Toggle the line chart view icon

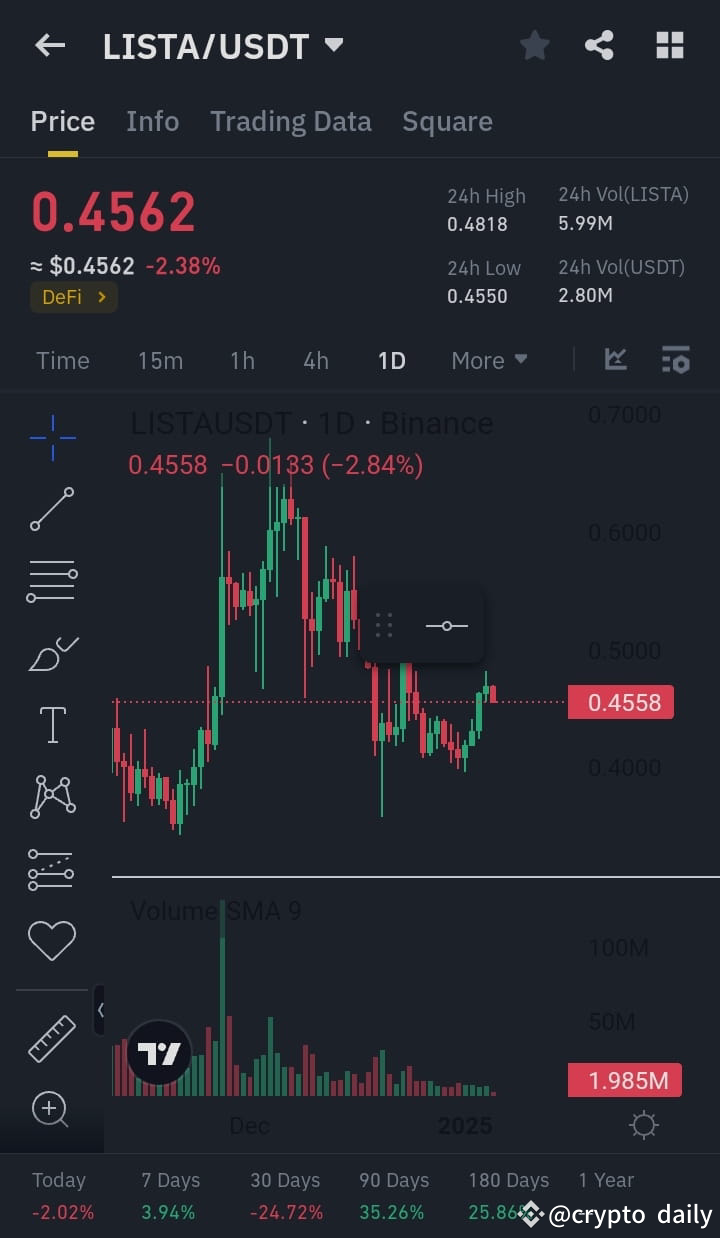point(615,359)
